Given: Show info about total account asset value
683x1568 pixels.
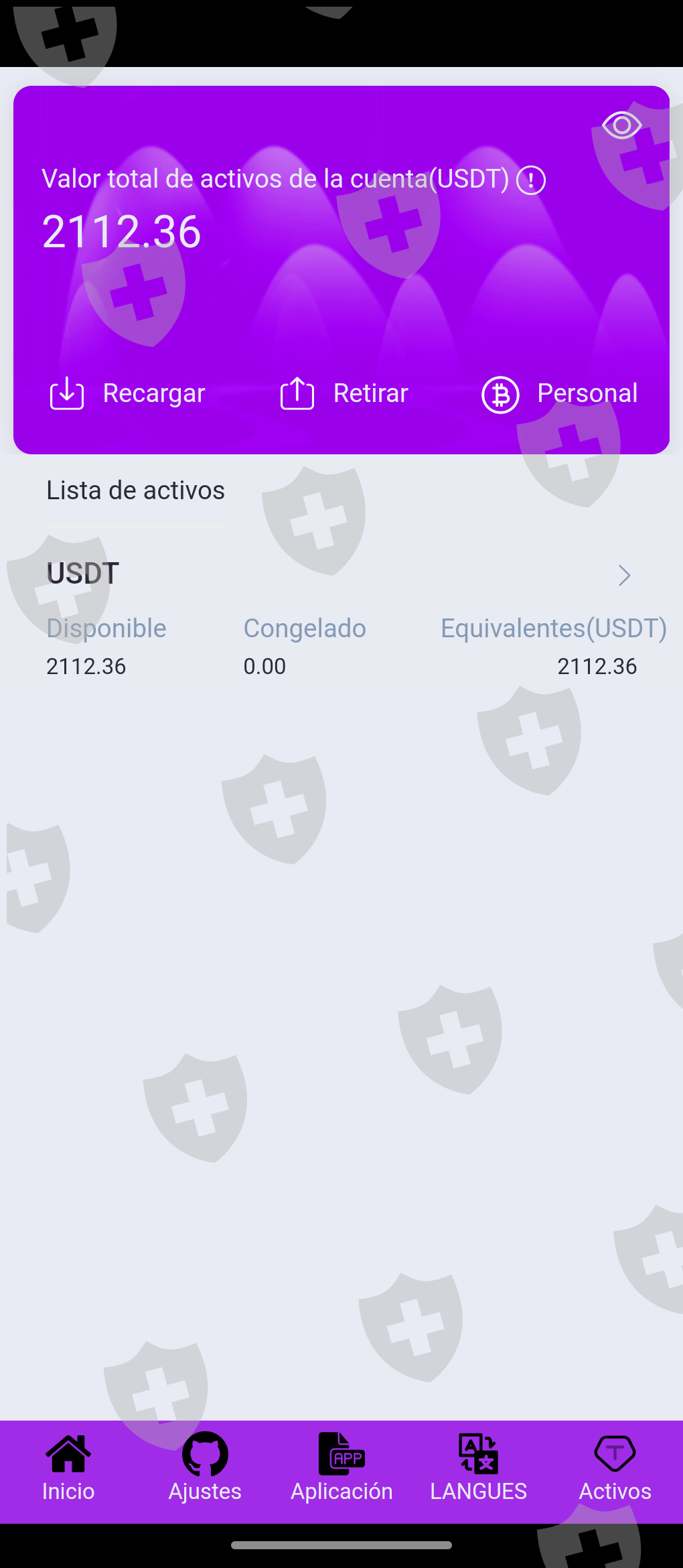Looking at the screenshot, I should coord(531,180).
